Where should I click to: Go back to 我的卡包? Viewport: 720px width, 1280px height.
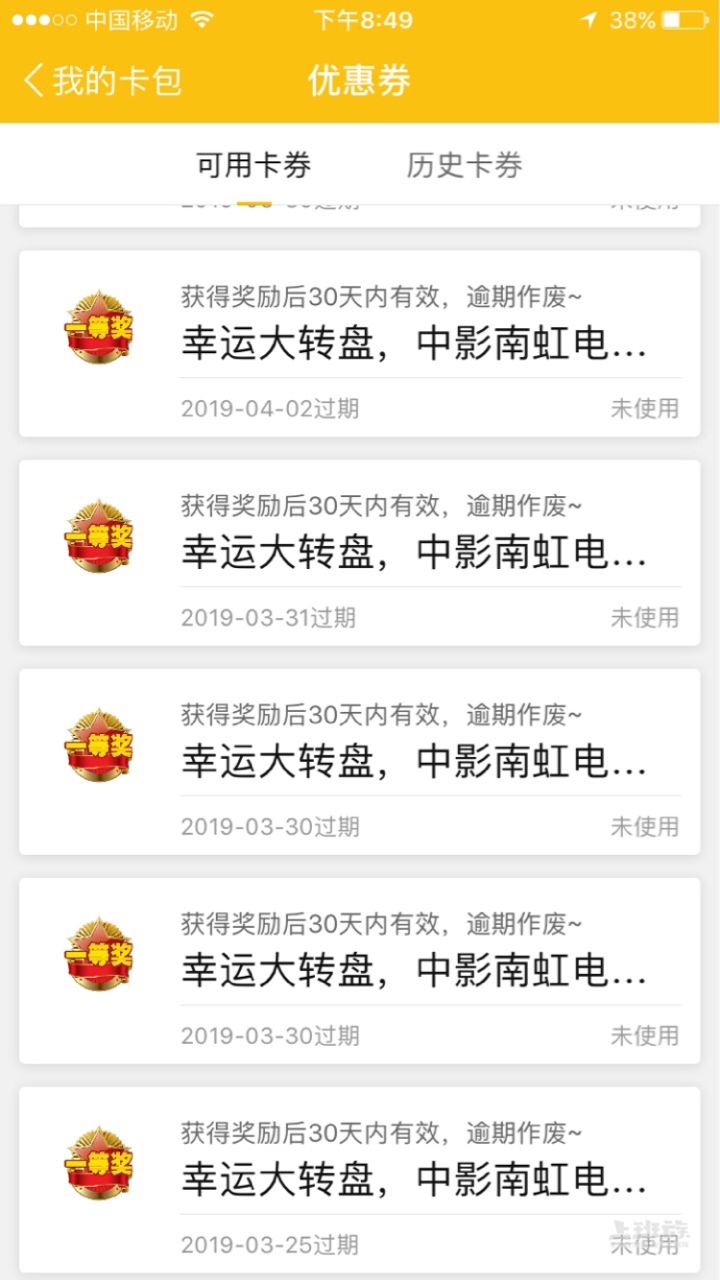pyautogui.click(x=103, y=81)
